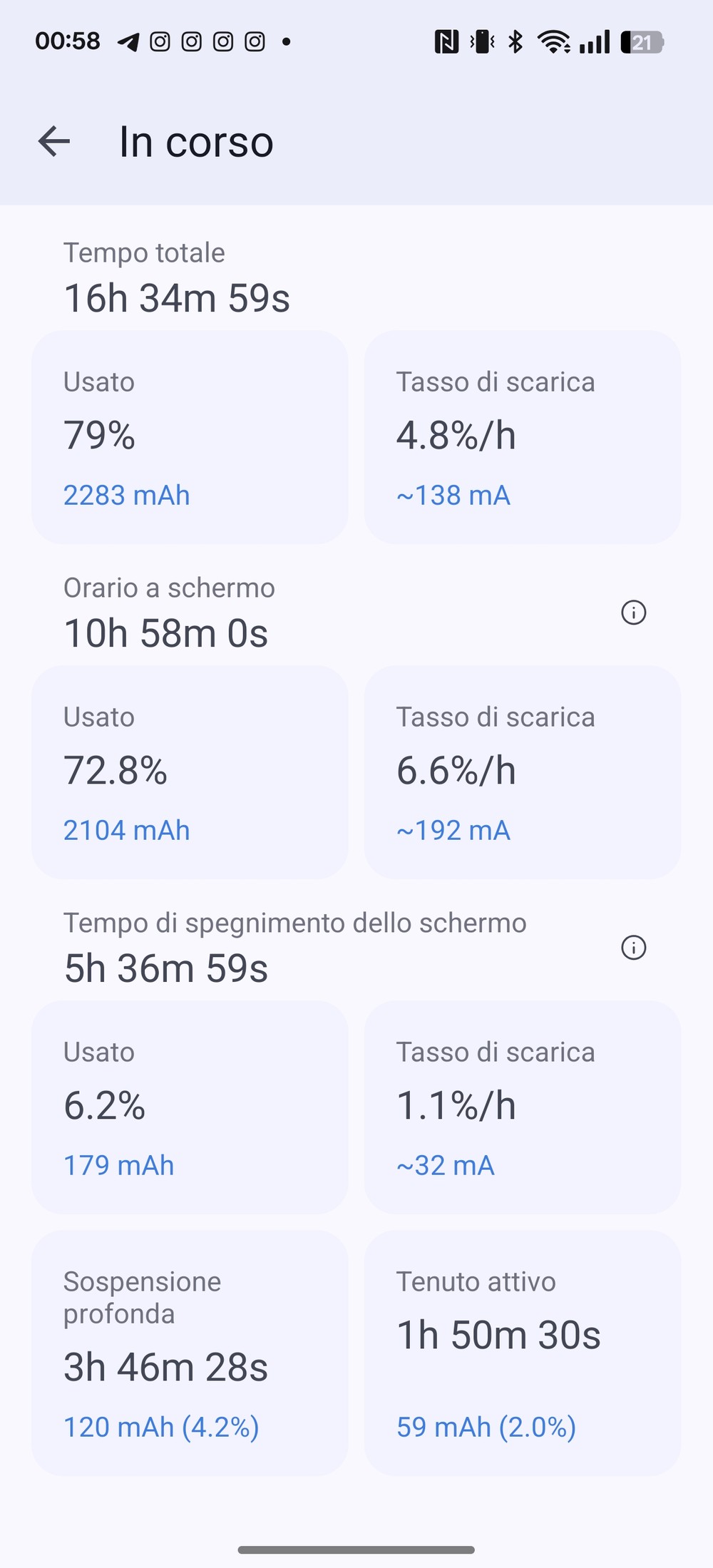Open info icon next to Orario a schermo

pos(633,613)
